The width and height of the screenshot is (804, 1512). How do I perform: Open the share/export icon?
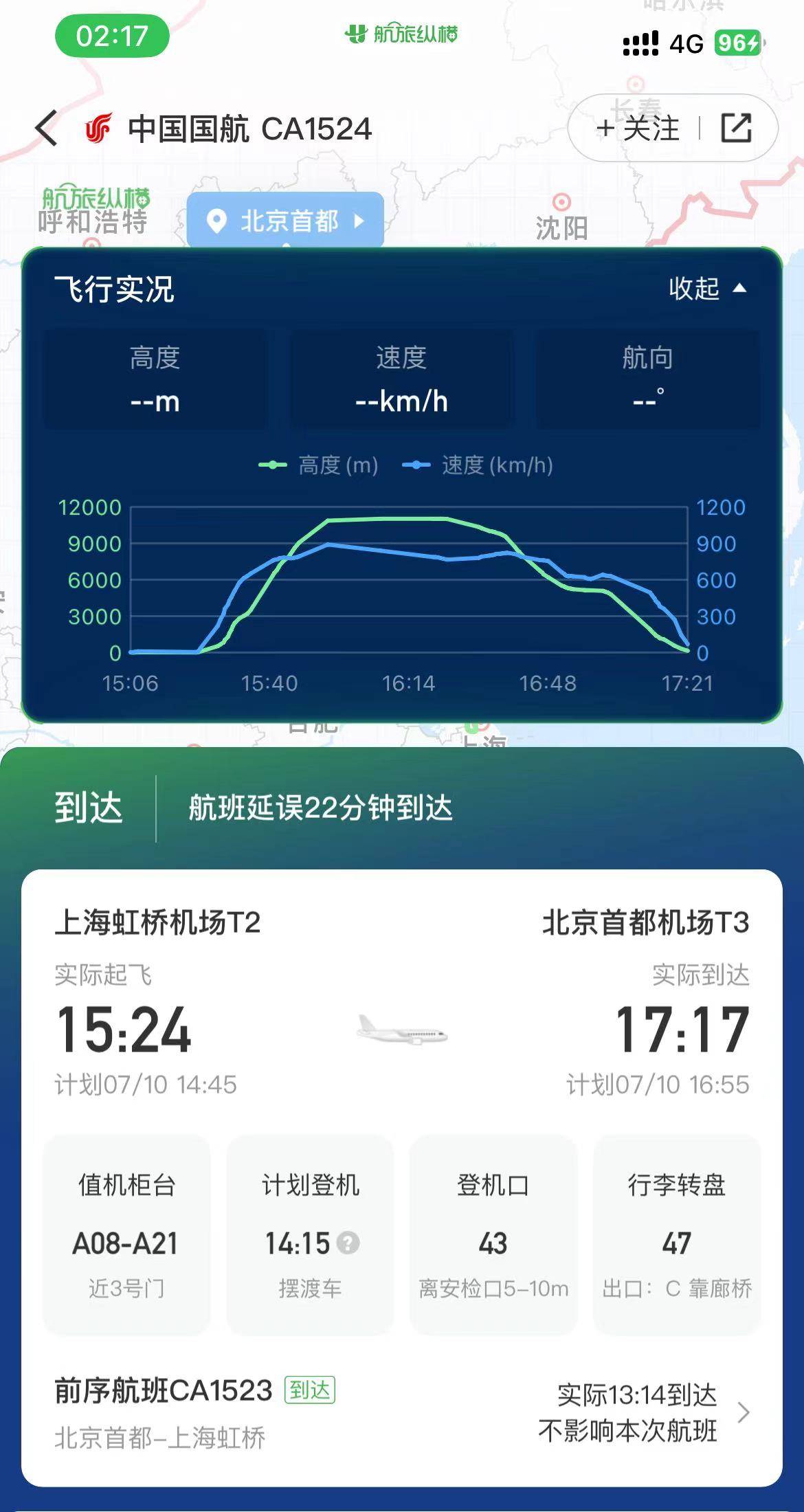736,129
